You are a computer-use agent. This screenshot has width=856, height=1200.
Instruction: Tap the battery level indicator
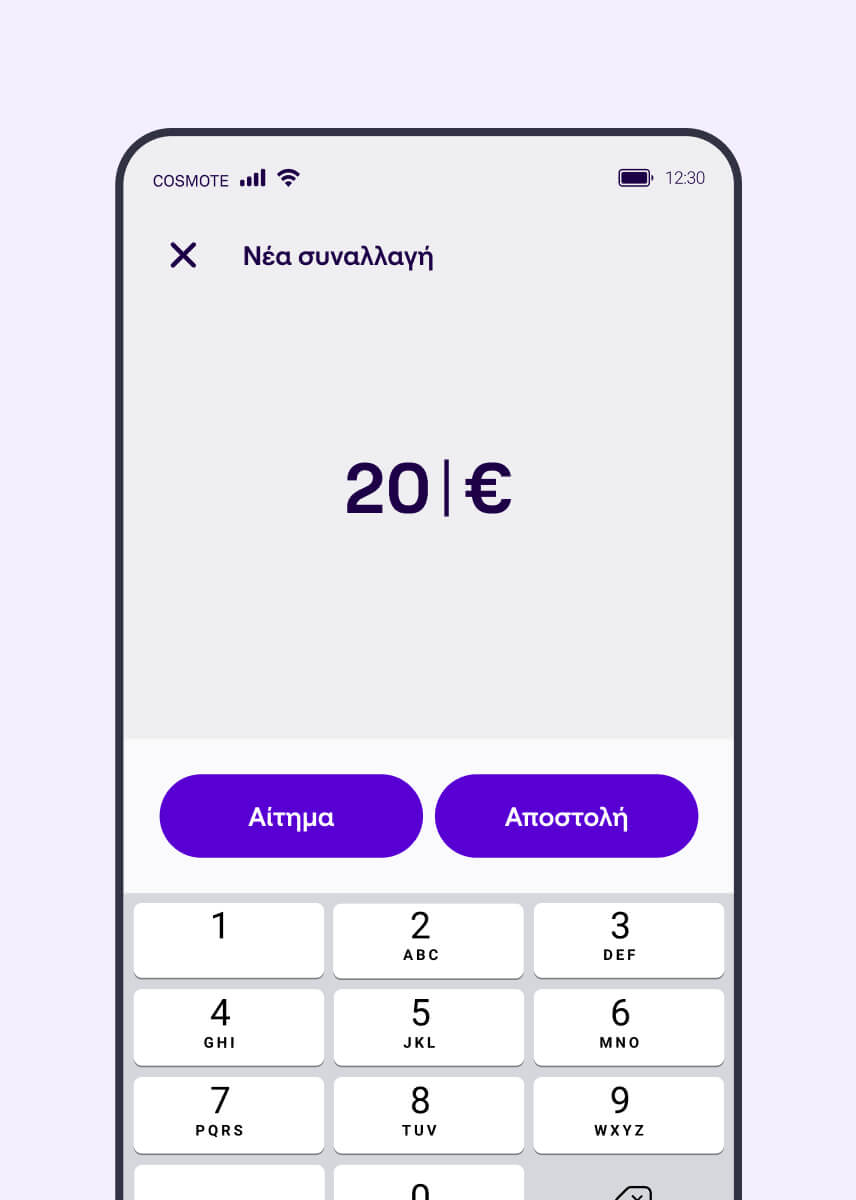pos(635,177)
